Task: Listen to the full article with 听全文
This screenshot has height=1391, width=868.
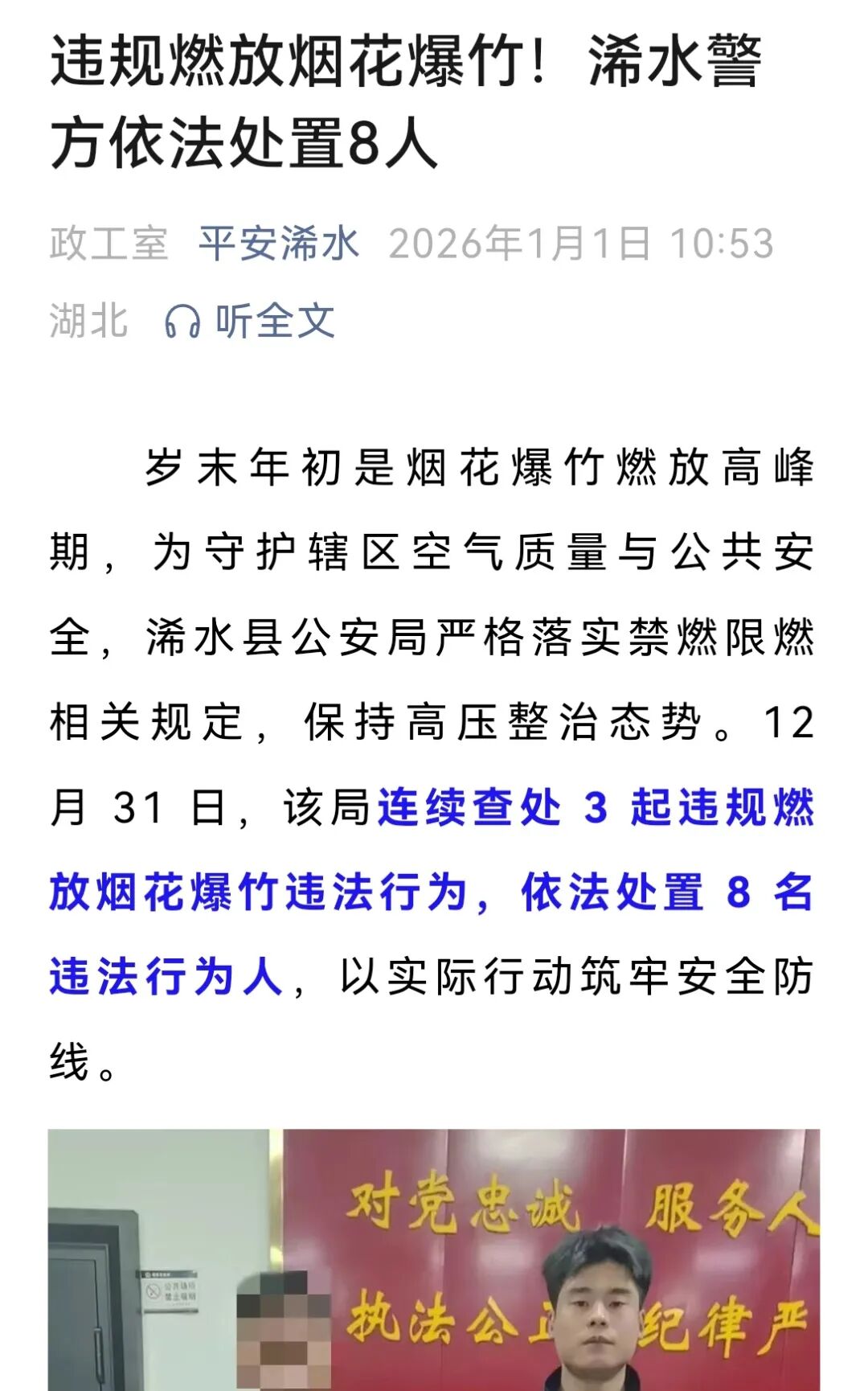Action: (x=250, y=321)
